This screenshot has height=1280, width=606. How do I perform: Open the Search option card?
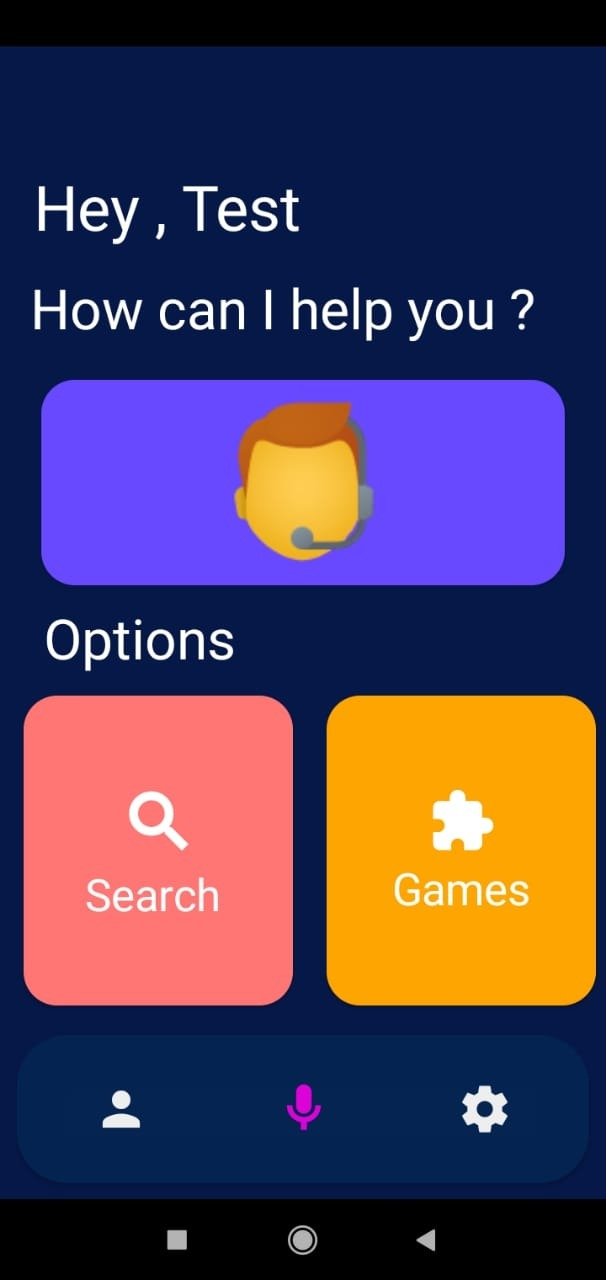pyautogui.click(x=158, y=850)
